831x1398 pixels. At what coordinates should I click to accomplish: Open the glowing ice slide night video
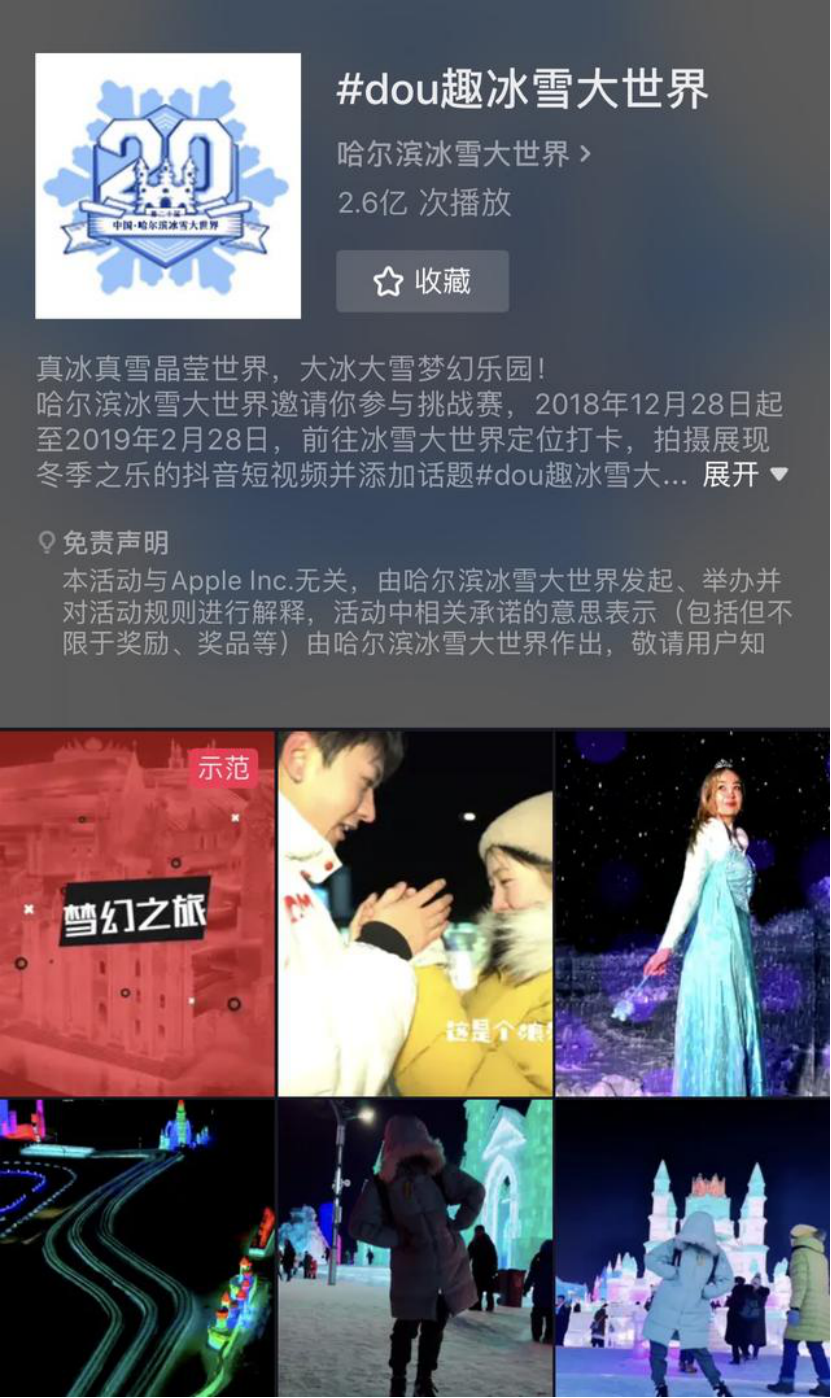pos(137,1248)
